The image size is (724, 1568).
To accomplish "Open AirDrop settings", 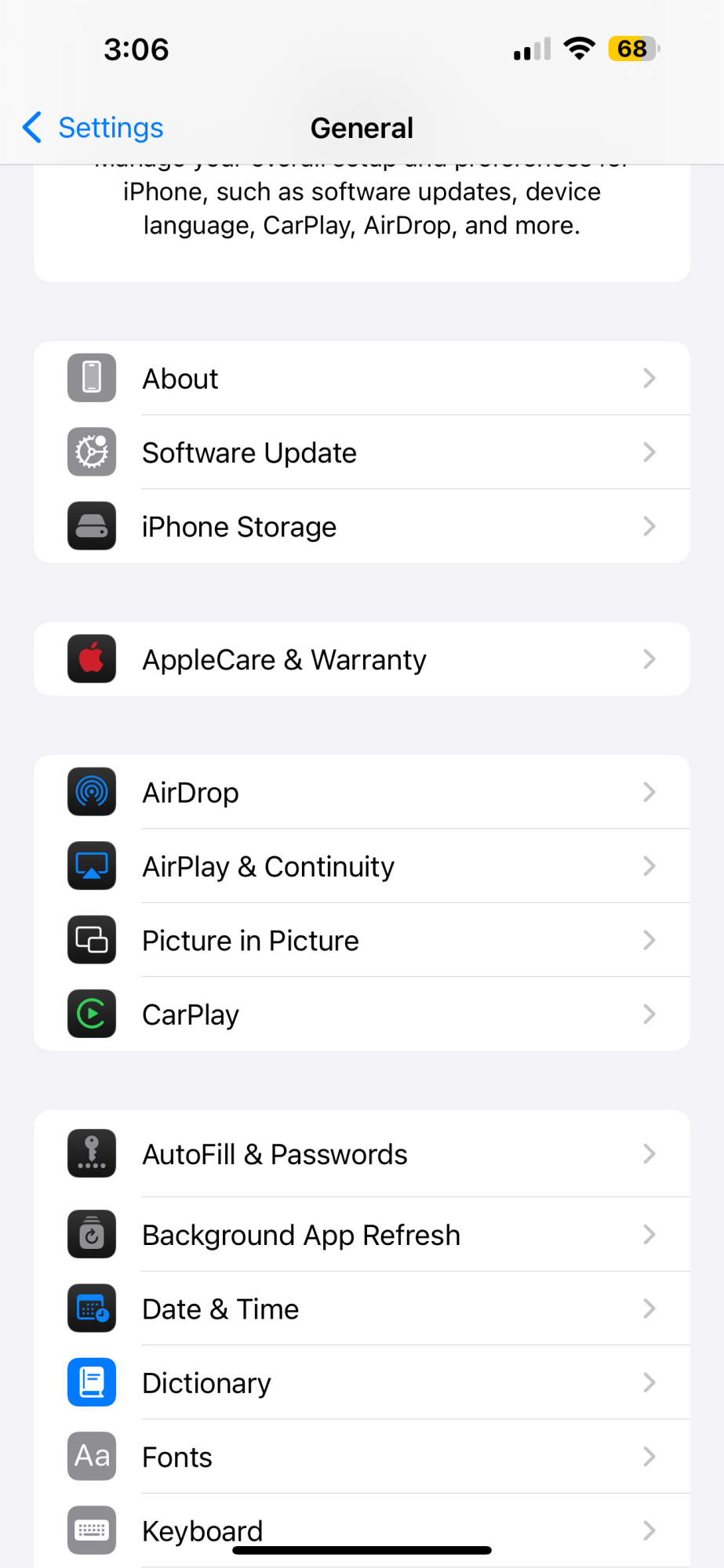I will 362,792.
